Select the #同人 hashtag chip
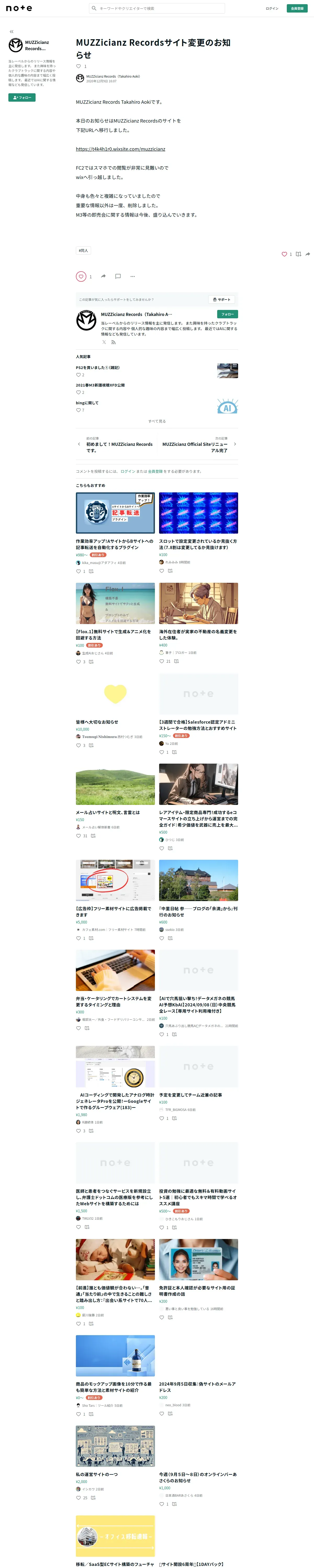This screenshot has height=1568, width=314. pyautogui.click(x=83, y=250)
